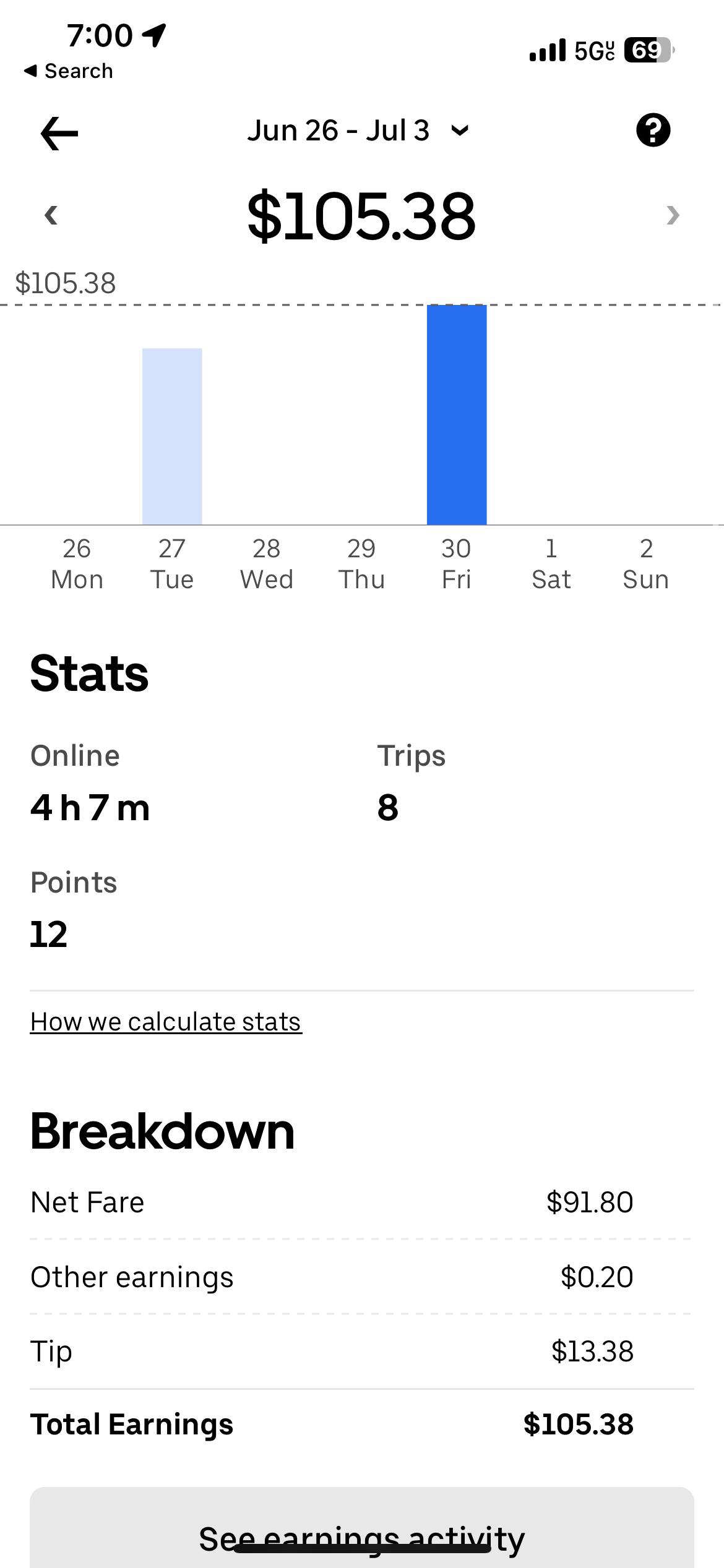Click the back arrow to leave earnings

pos(59,131)
